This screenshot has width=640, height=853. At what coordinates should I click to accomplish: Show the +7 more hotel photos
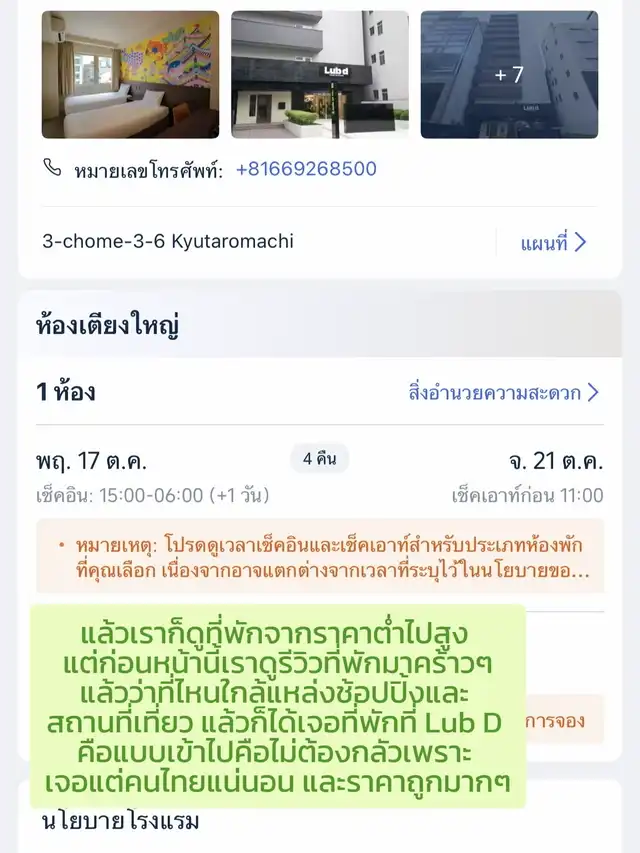pyautogui.click(x=509, y=74)
